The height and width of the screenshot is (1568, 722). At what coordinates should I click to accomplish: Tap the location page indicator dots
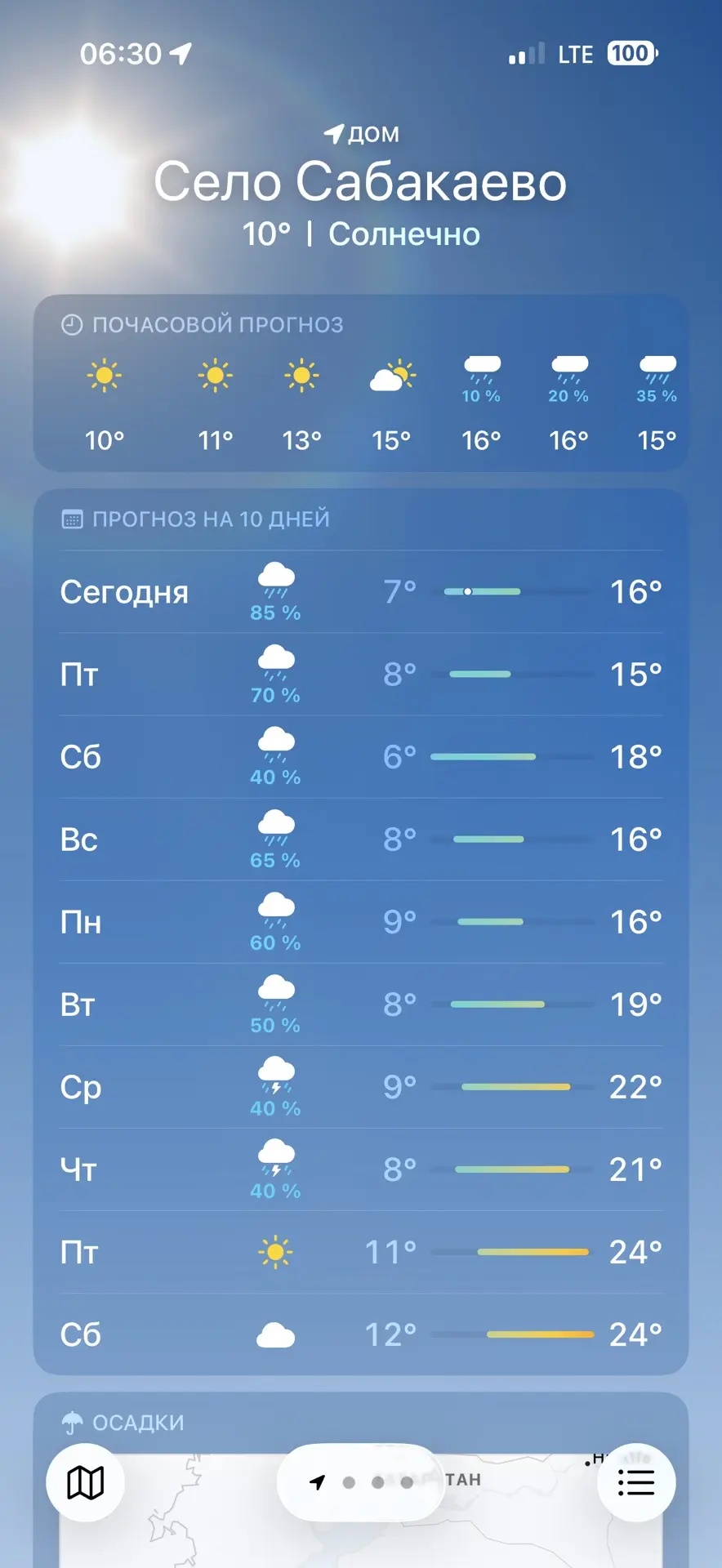pyautogui.click(x=361, y=1482)
